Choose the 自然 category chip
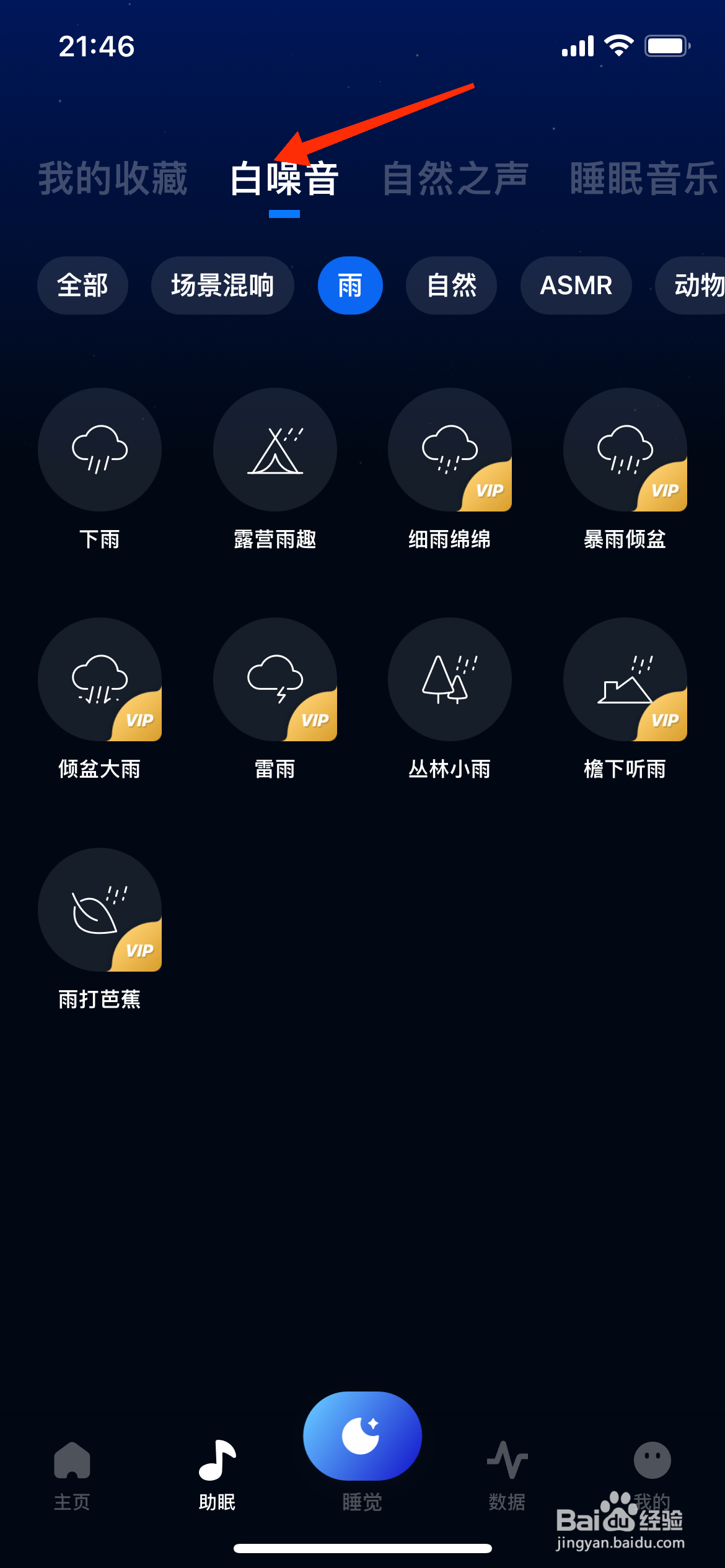The image size is (725, 1568). 451,285
